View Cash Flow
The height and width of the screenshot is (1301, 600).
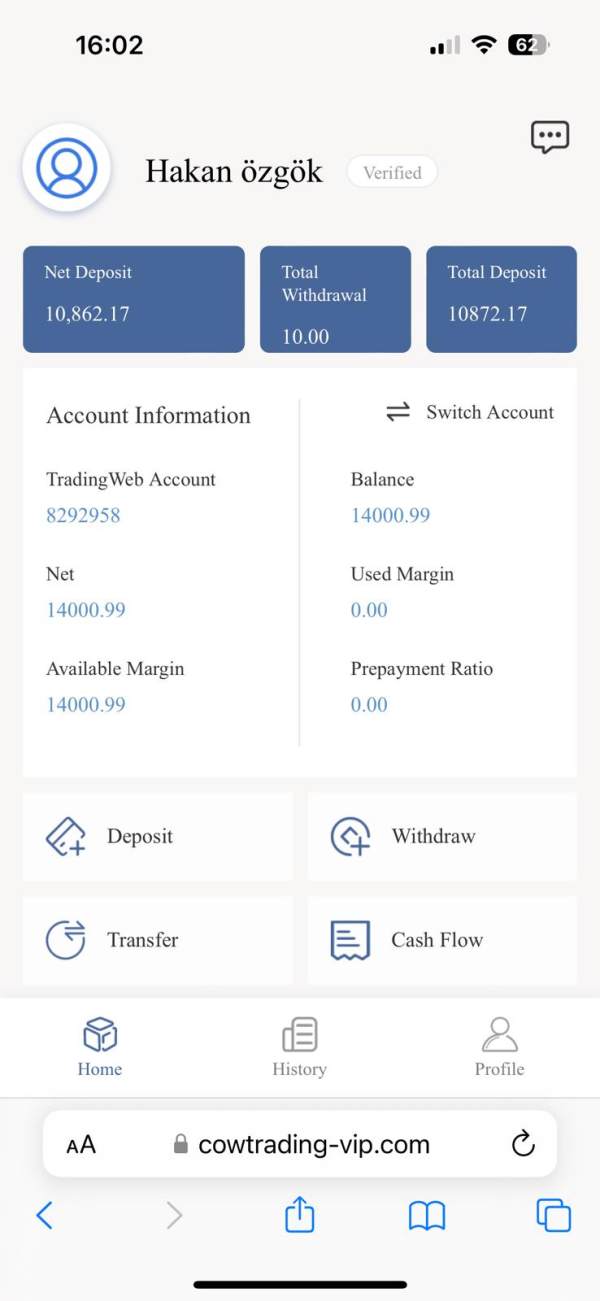442,940
